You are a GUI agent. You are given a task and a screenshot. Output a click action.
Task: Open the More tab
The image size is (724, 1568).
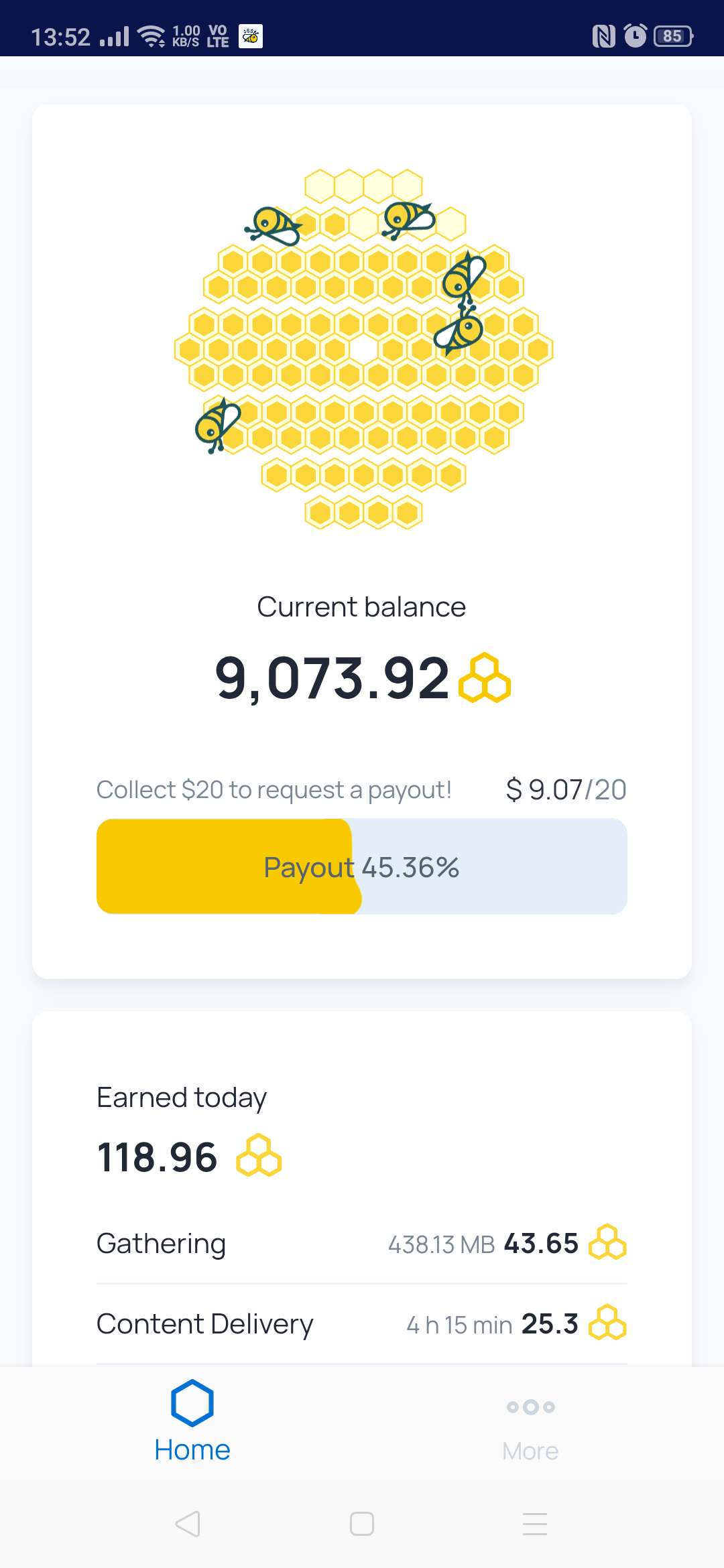point(530,1429)
